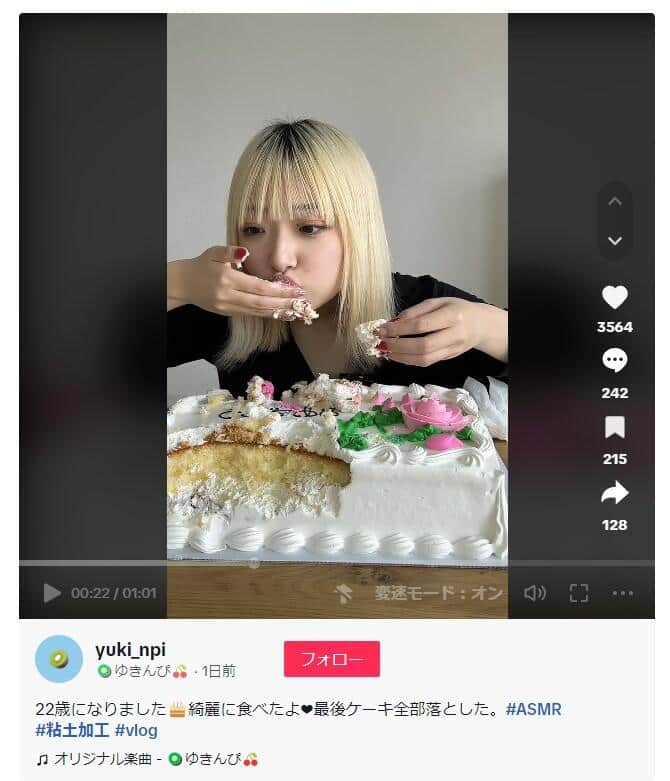Go to previous video with up chevron
This screenshot has width=670, height=781.
[614, 201]
